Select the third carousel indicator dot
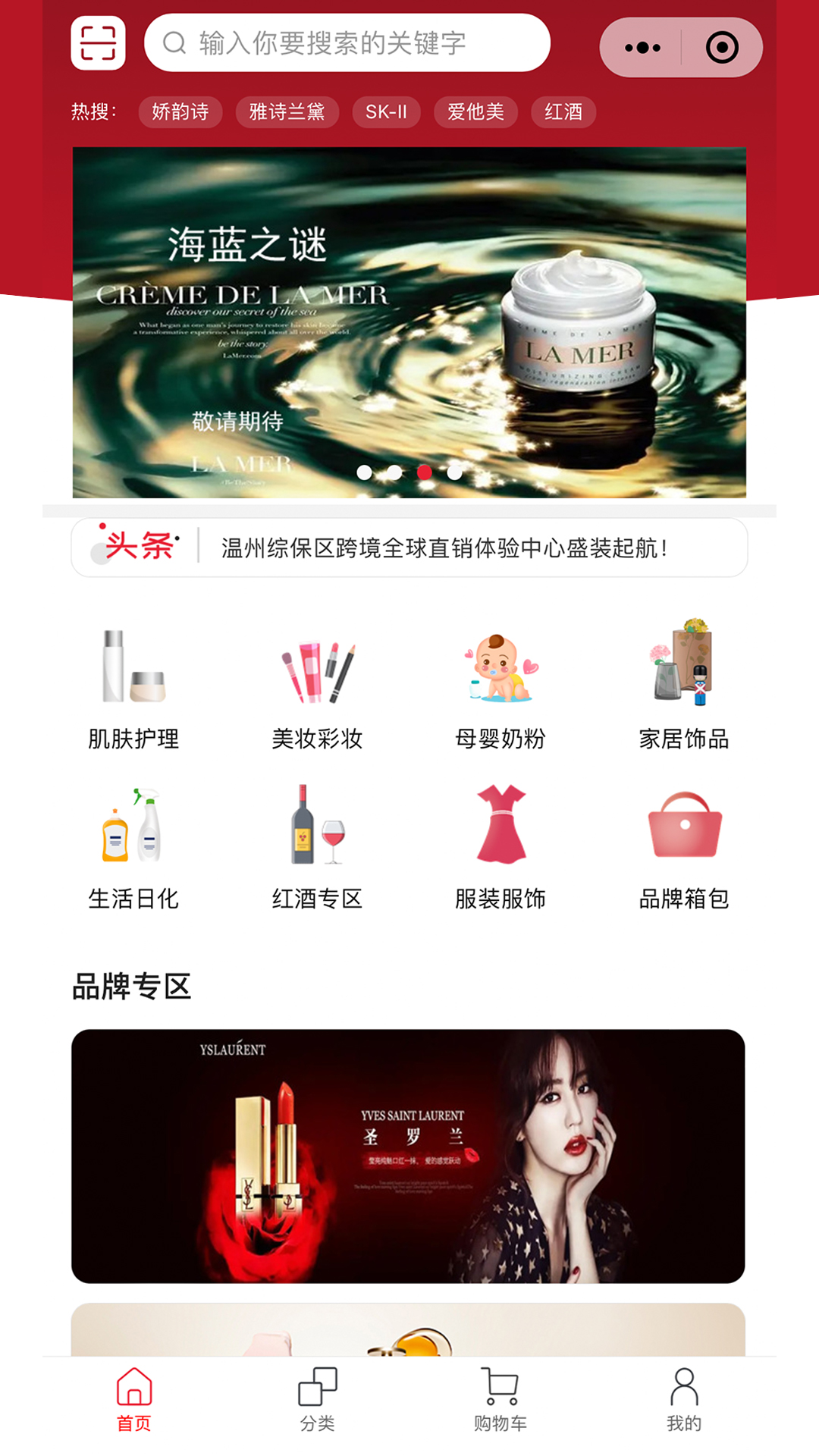This screenshot has height=1456, width=819. (425, 472)
